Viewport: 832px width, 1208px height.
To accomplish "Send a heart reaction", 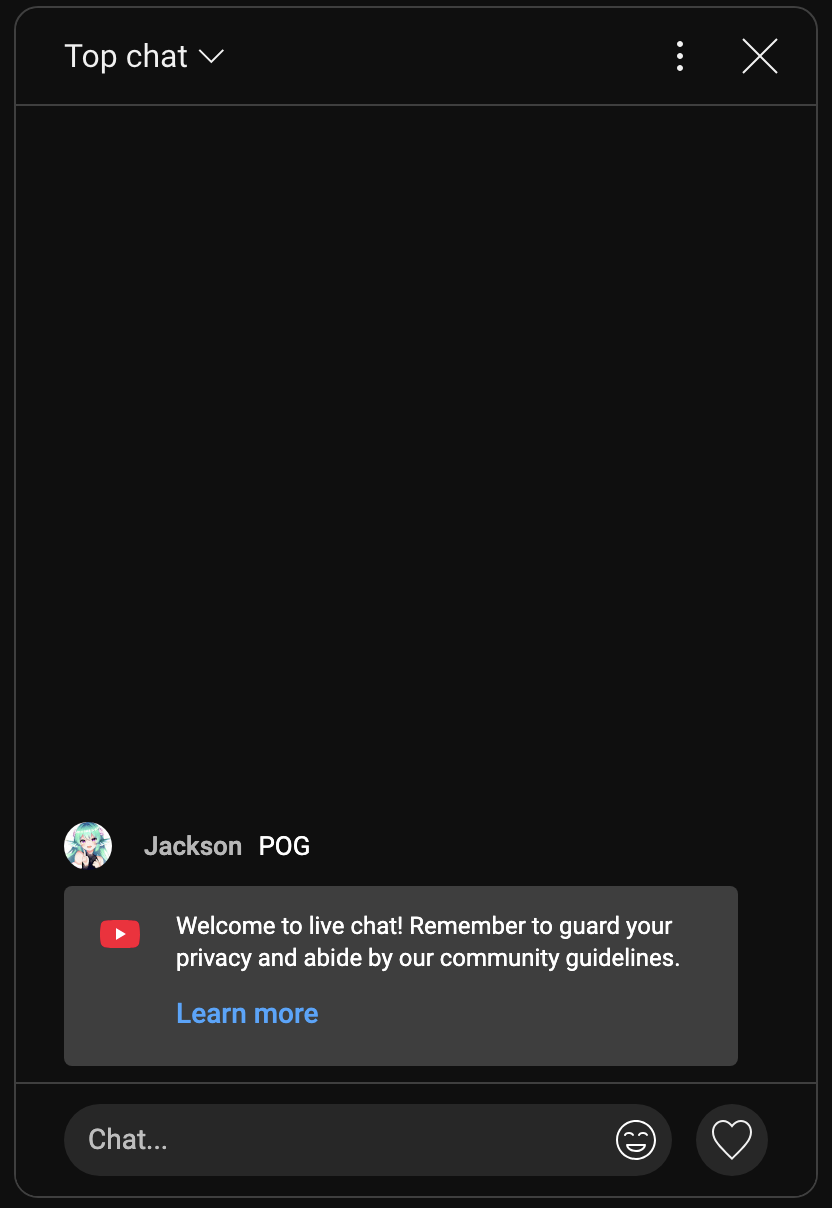I will (732, 1140).
